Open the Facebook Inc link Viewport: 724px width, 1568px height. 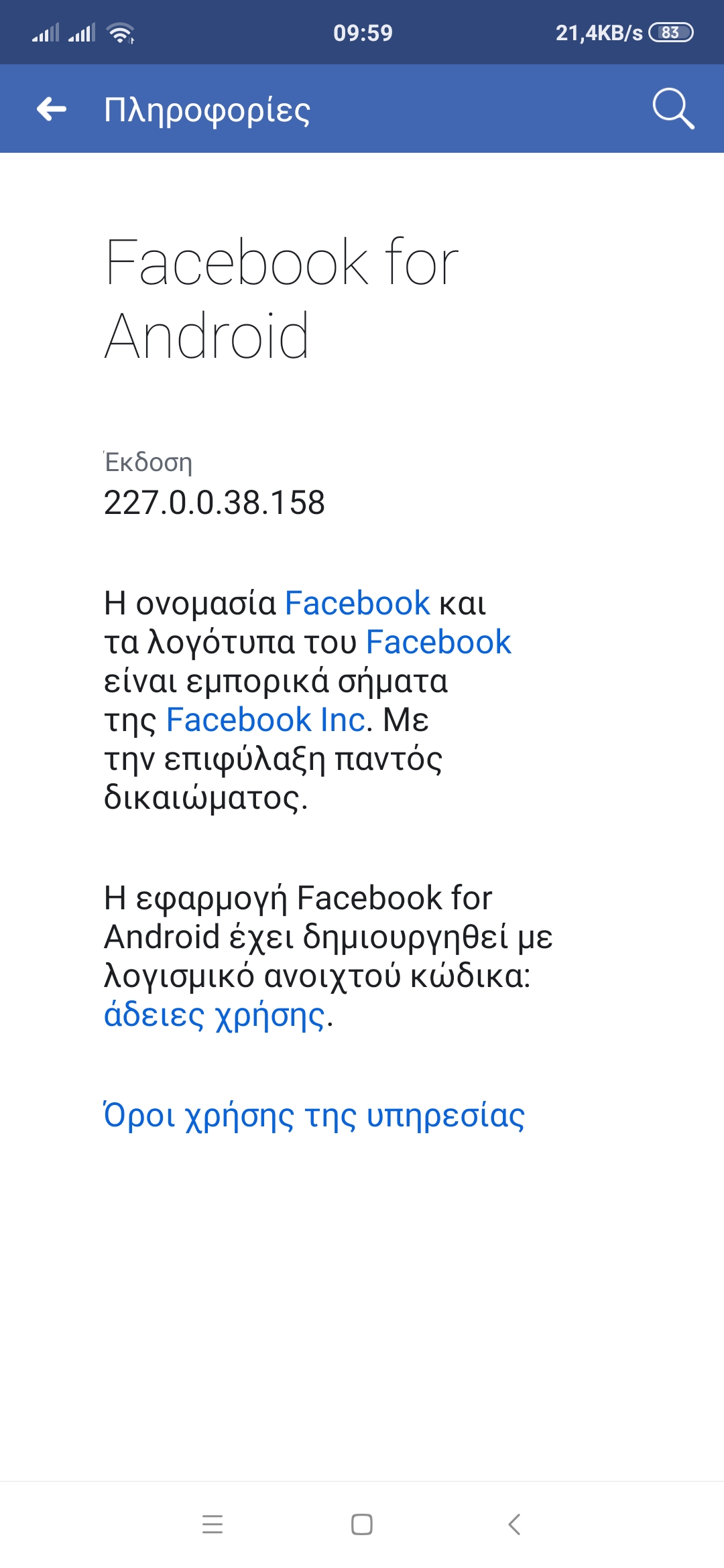coord(266,720)
